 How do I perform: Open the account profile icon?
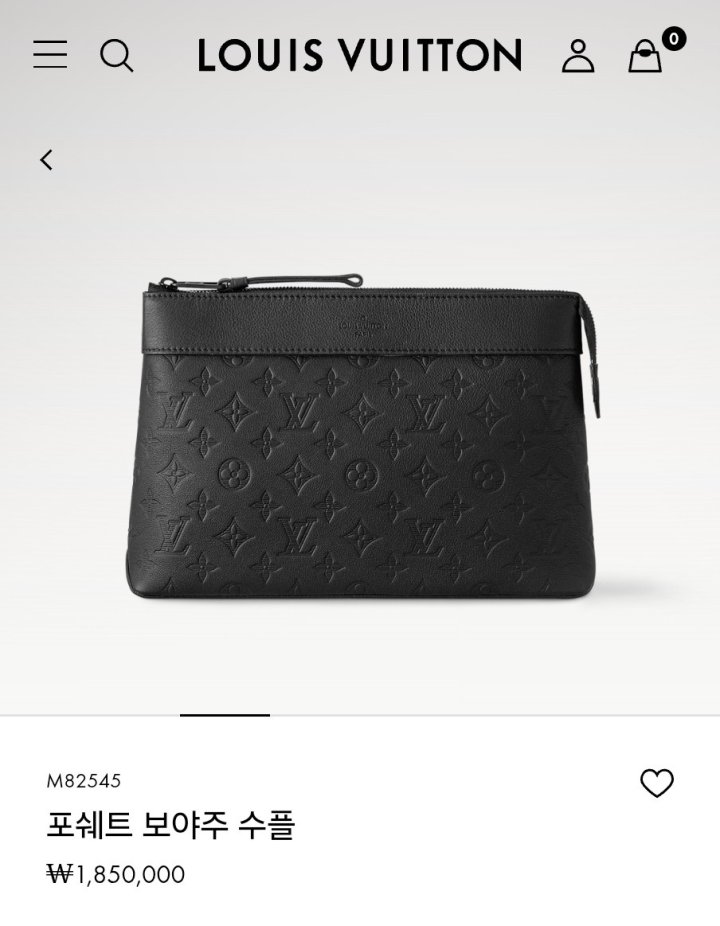point(578,56)
